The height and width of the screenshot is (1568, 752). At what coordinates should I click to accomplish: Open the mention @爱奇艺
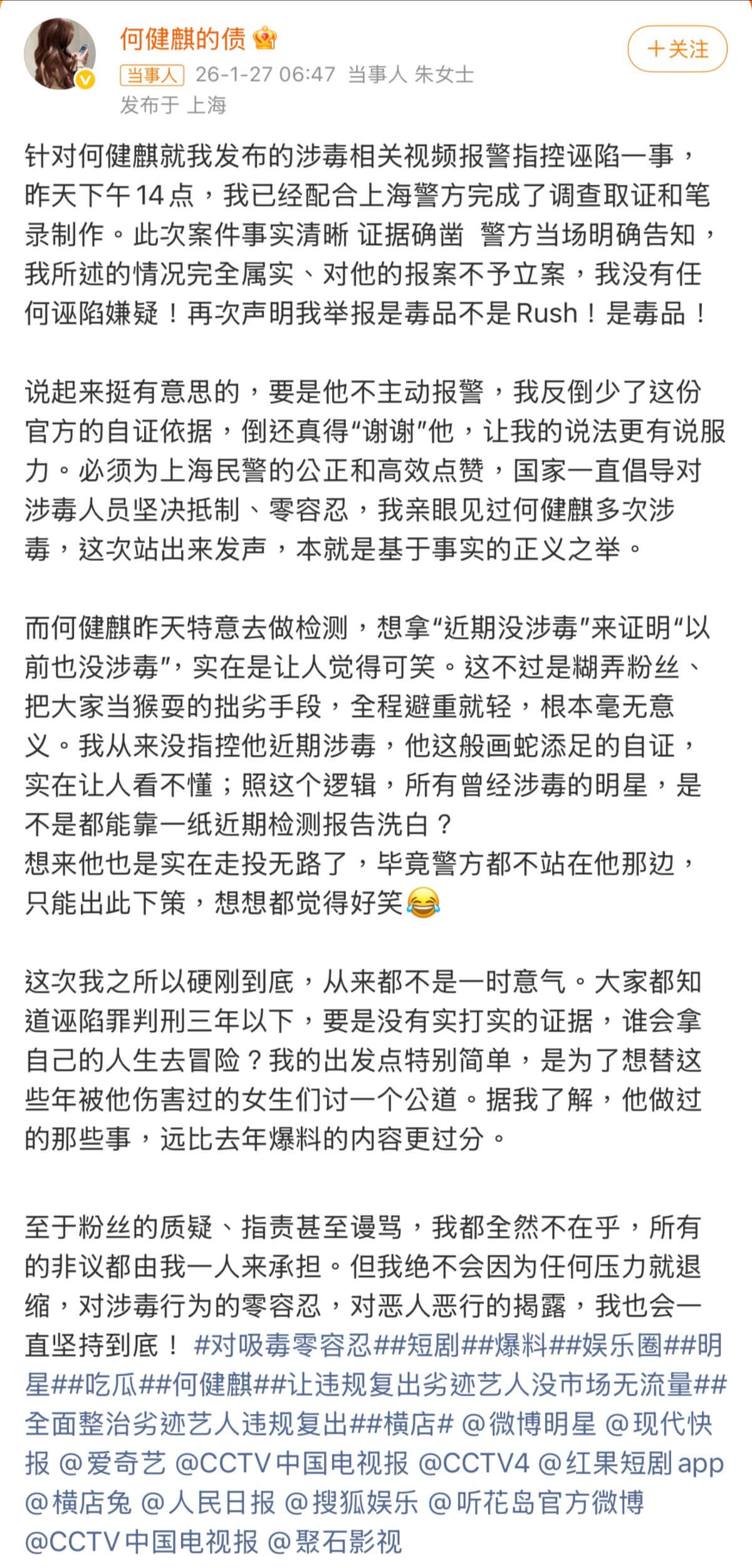113,1464
